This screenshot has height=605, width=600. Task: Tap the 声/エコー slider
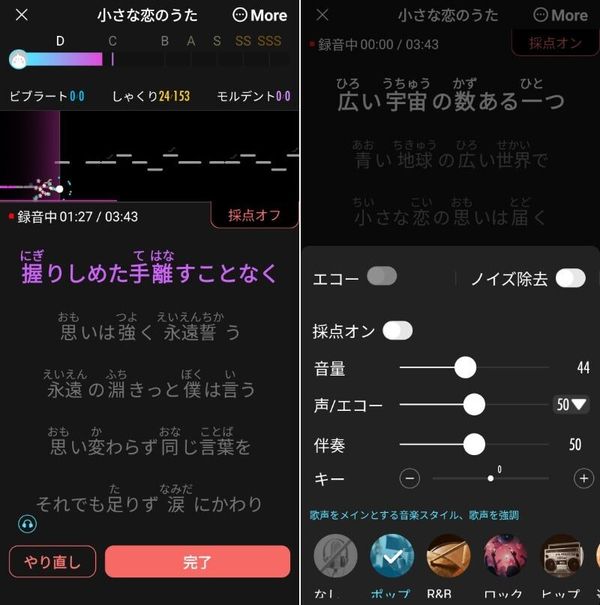tap(474, 404)
